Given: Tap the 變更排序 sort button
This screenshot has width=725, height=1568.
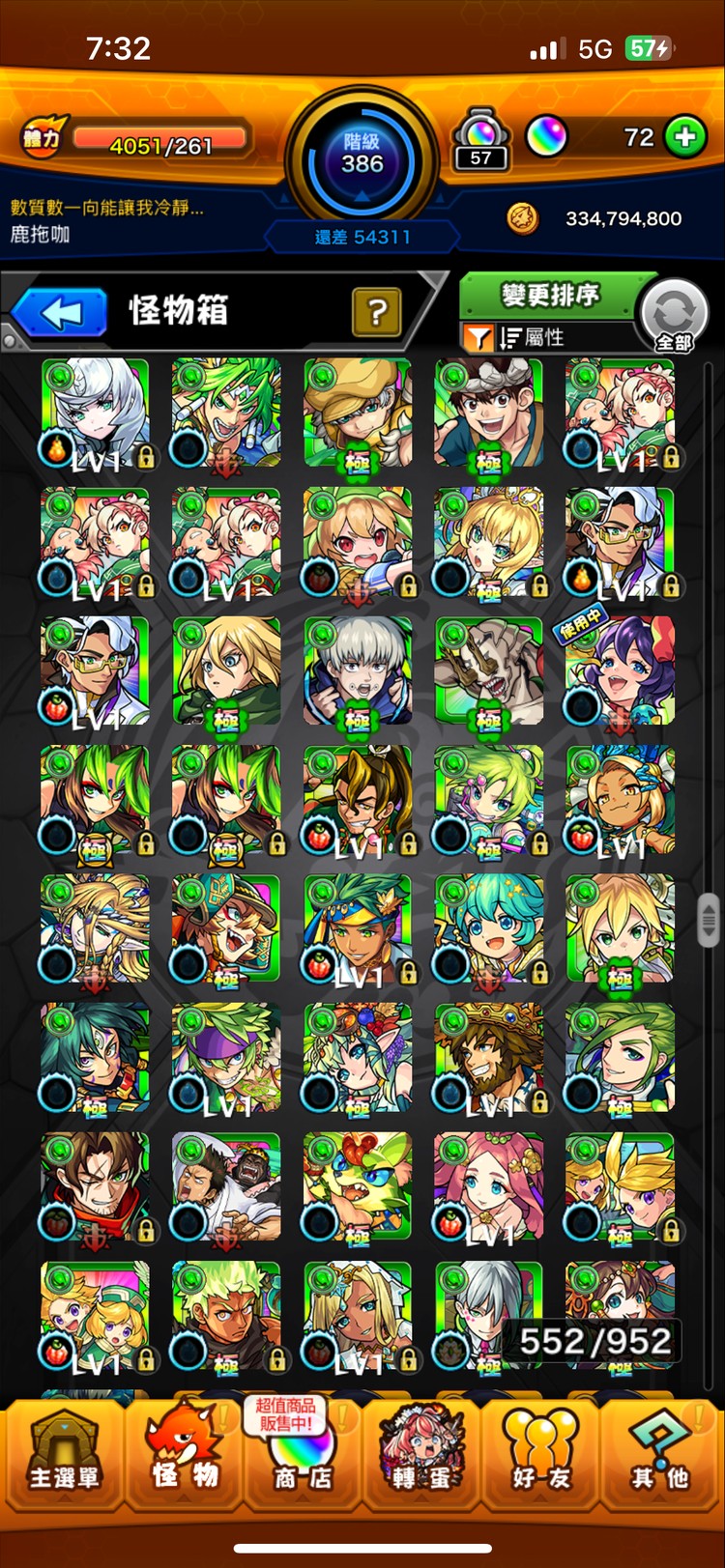Looking at the screenshot, I should 549,295.
